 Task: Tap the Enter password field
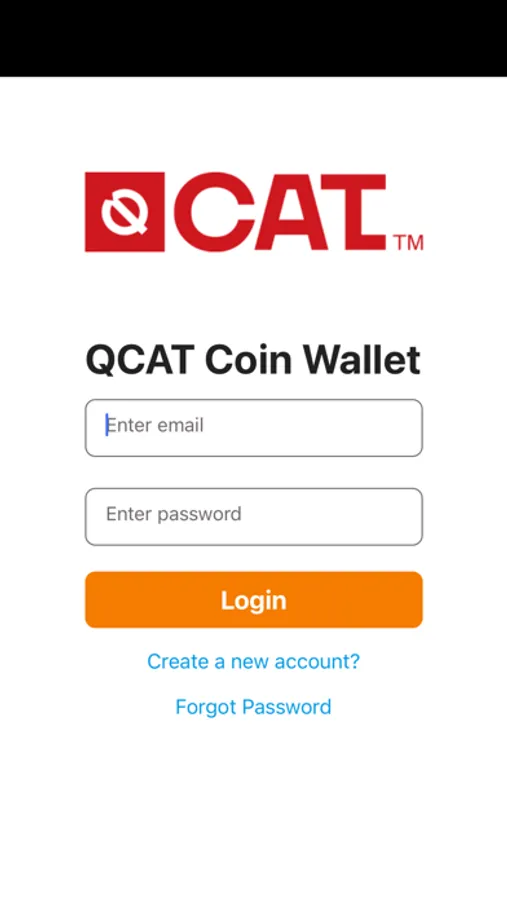[x=254, y=516]
